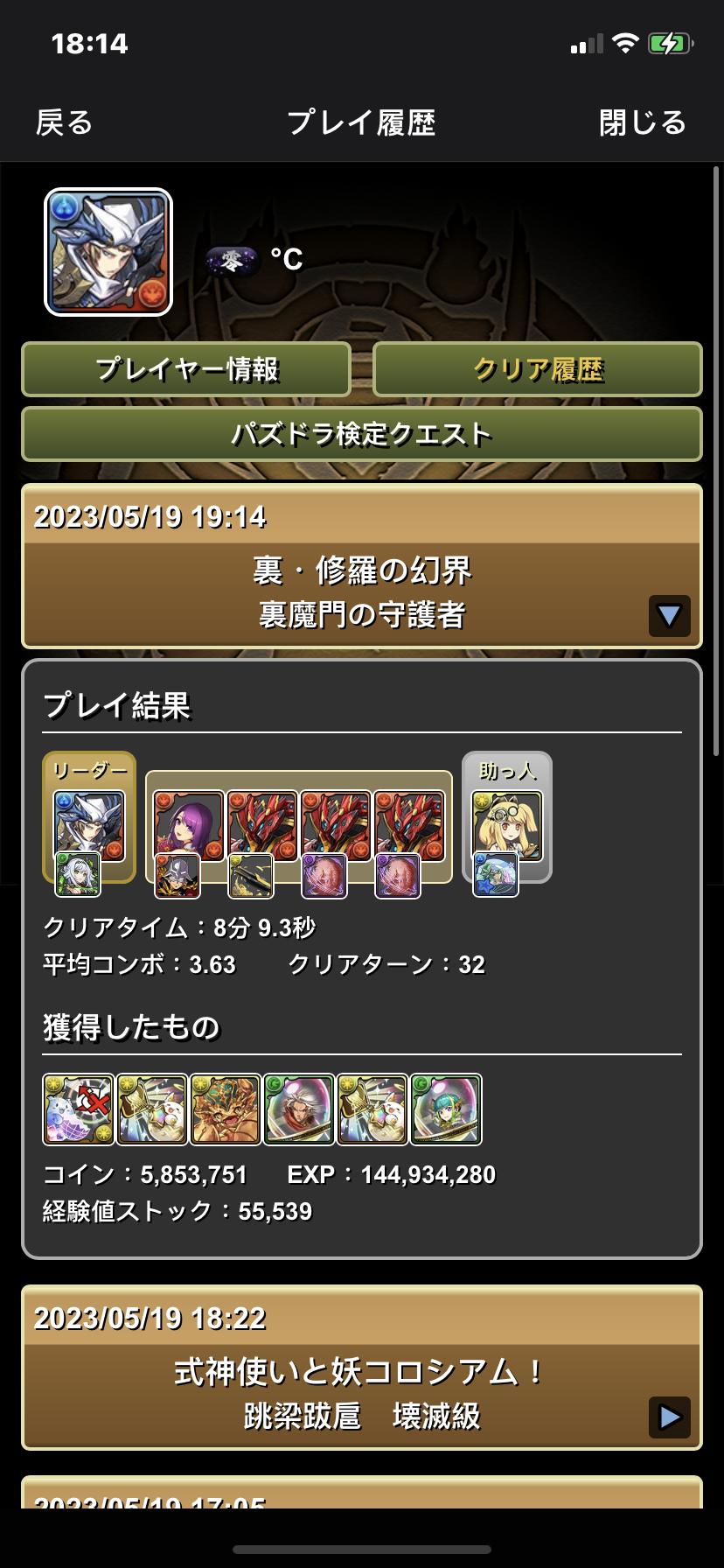724x1568 pixels.
Task: Tap the player's avatar monster icon
Action: tap(108, 252)
